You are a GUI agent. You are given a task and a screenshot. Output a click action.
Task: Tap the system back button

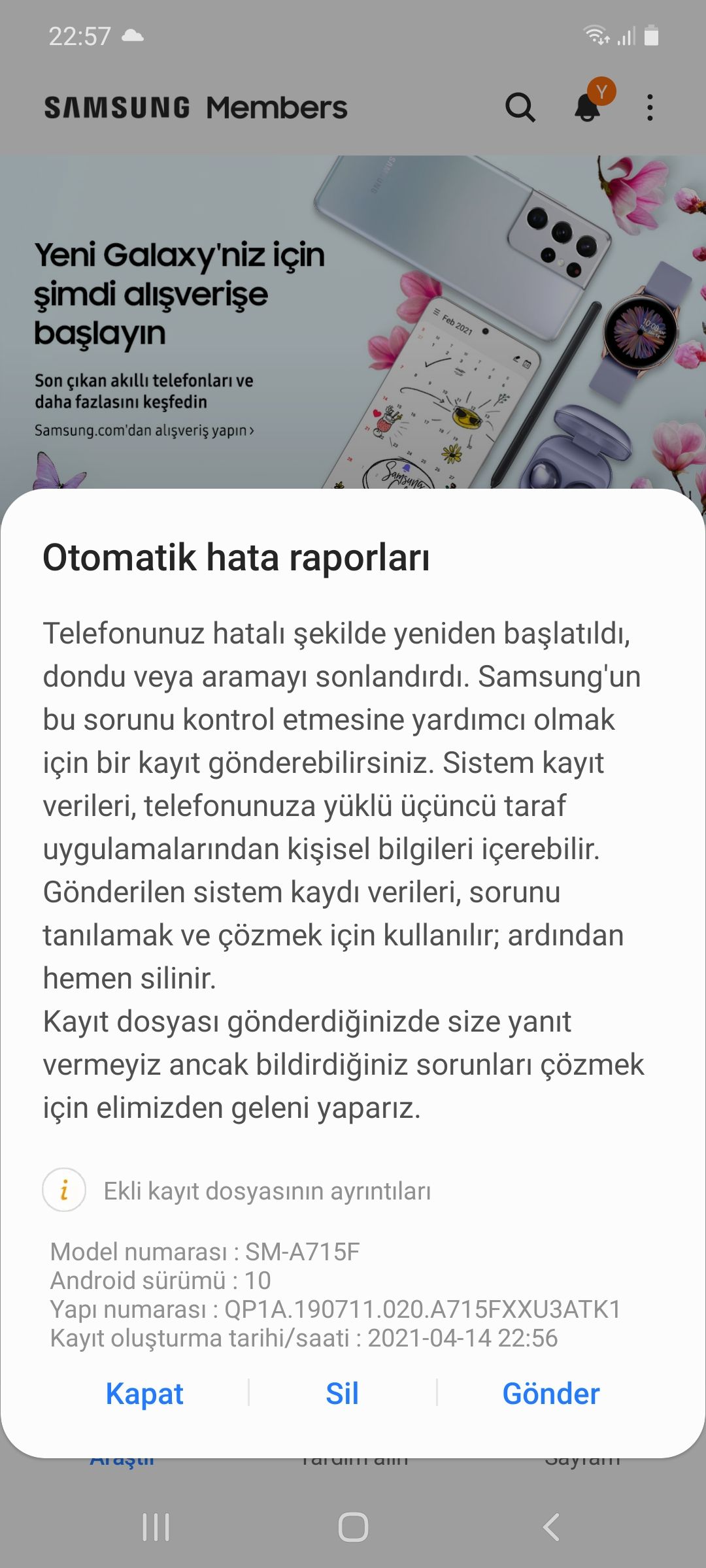point(551,1527)
